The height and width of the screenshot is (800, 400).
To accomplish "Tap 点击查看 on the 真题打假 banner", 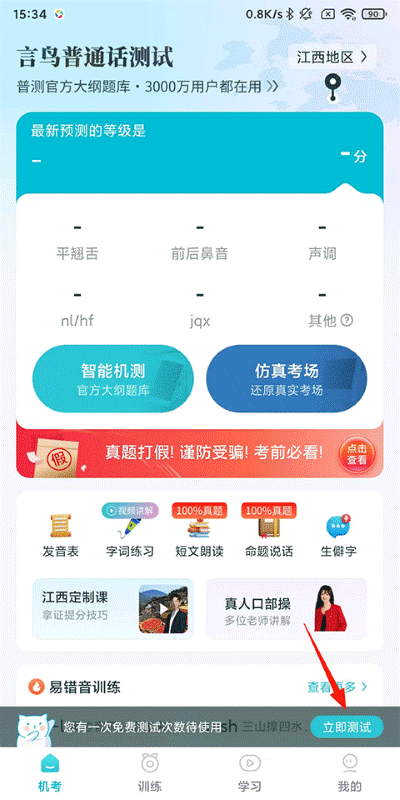I will (357, 453).
